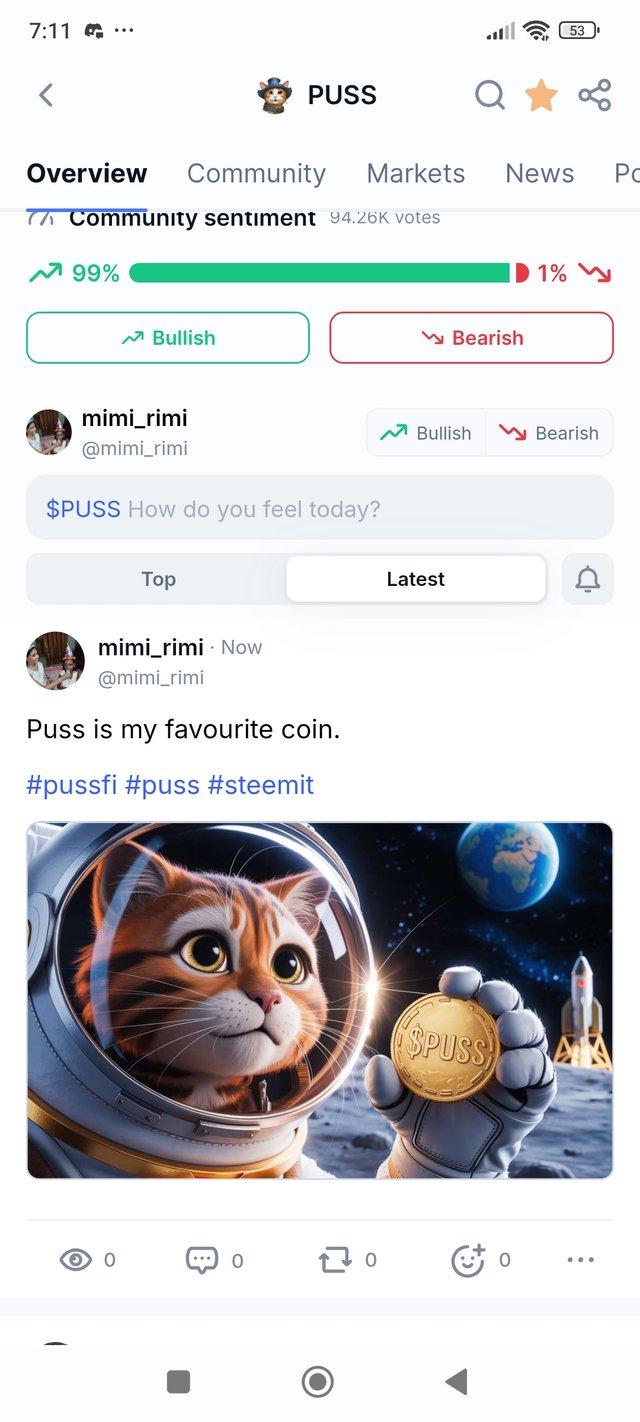This screenshot has height=1422, width=640.
Task: Open the notification bell beside Latest
Action: pos(588,579)
